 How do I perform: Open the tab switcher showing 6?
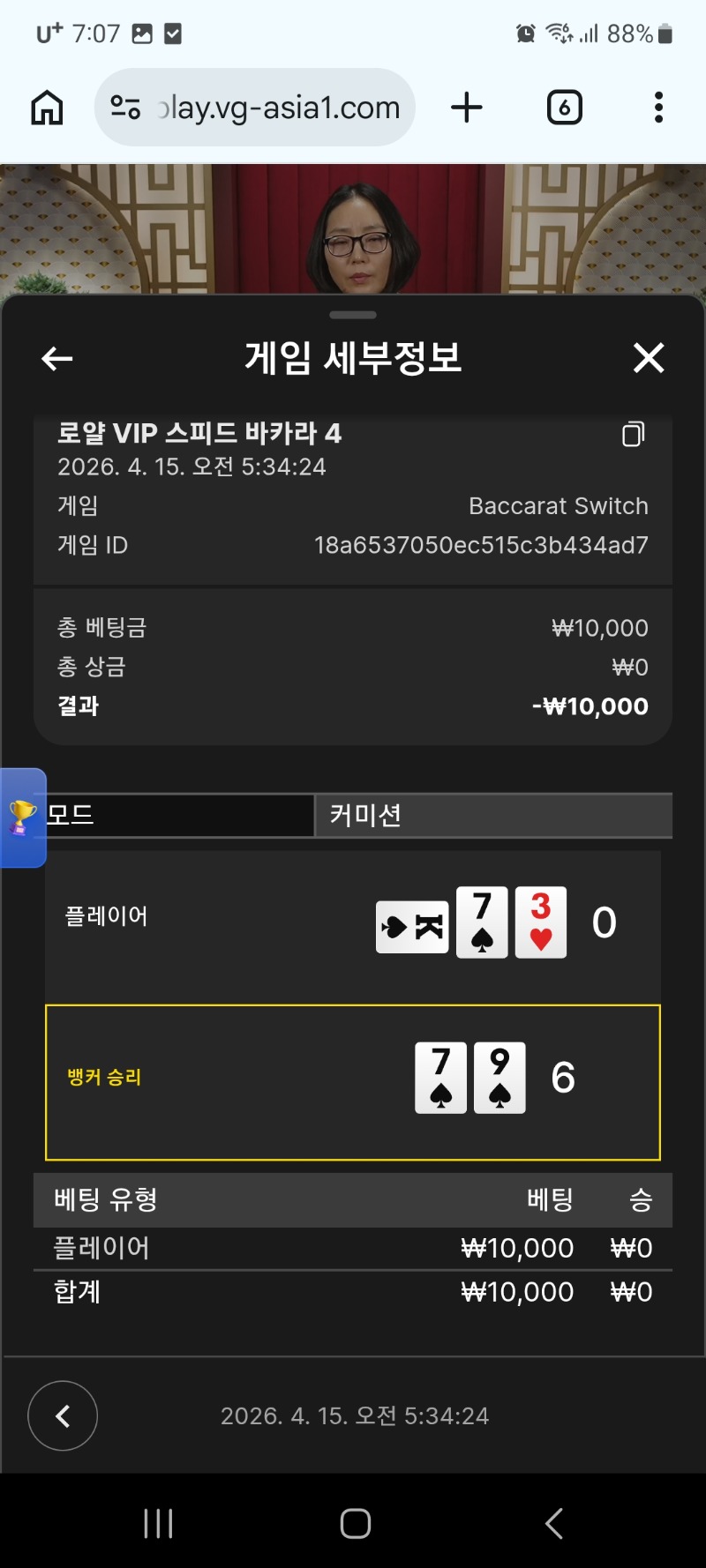coord(564,108)
